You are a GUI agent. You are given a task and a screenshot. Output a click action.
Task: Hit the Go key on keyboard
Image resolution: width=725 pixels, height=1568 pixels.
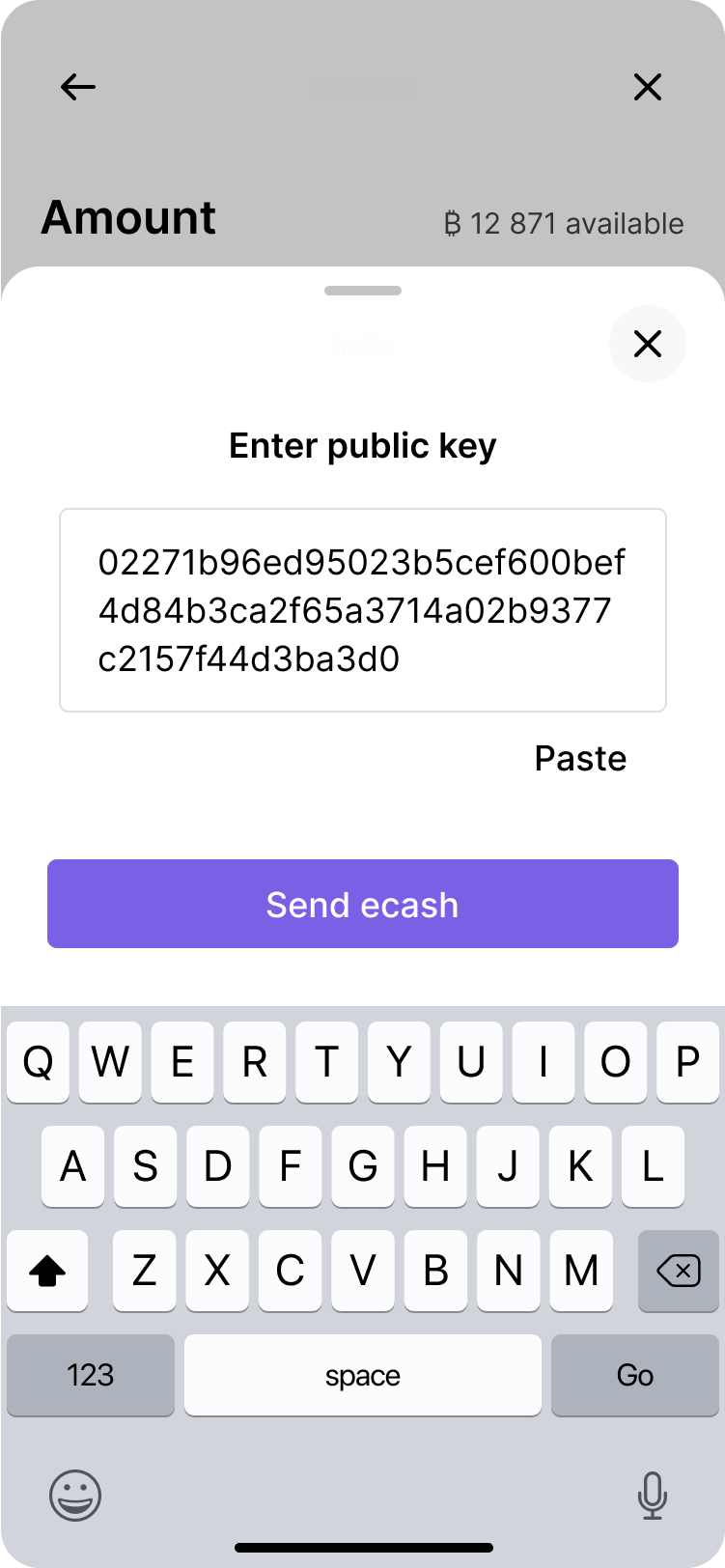pos(634,1375)
